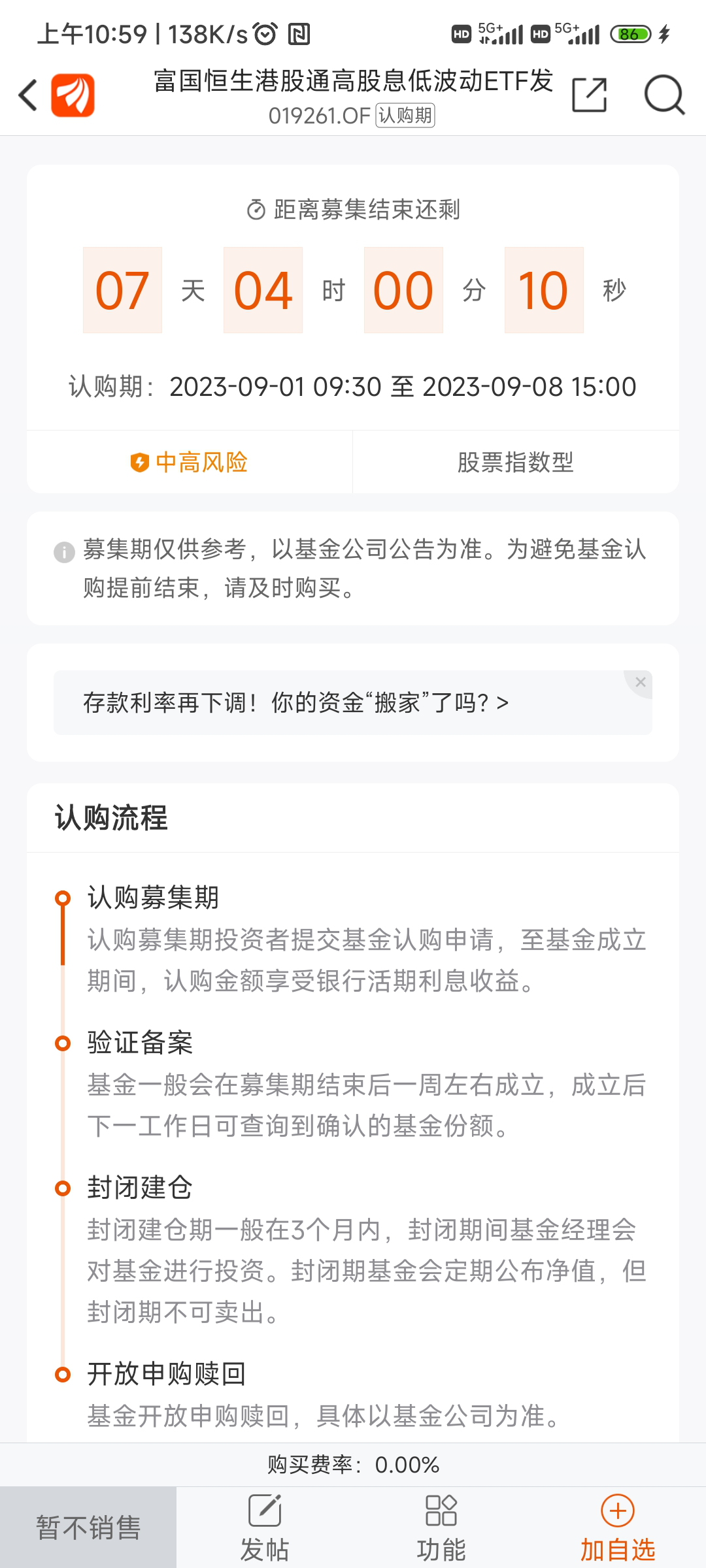Tap the 购买费率 0.00% rate bar
Screen dimensions: 706x1568
pyautogui.click(x=353, y=1465)
